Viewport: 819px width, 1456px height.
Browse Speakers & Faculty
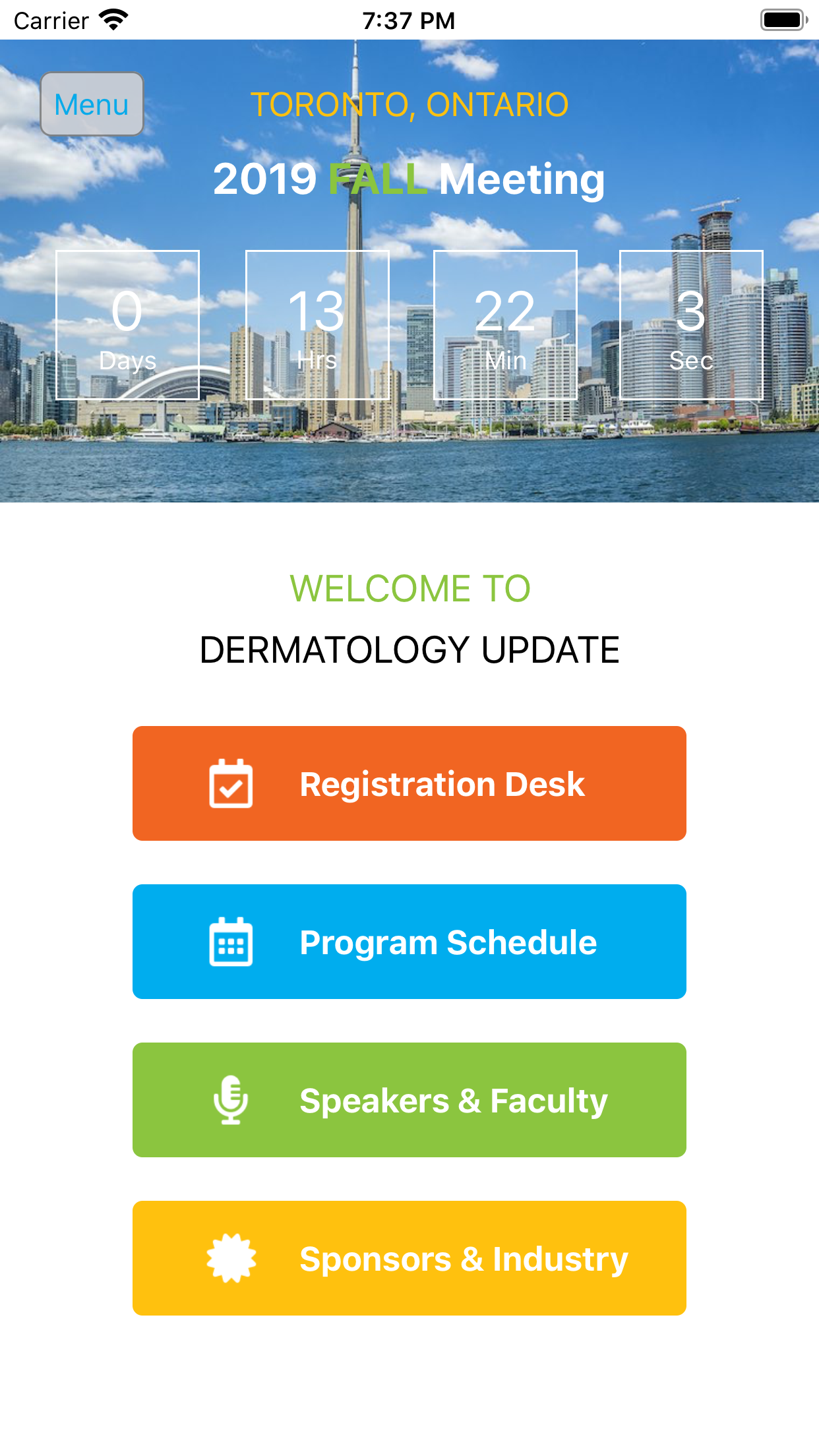tap(409, 1100)
